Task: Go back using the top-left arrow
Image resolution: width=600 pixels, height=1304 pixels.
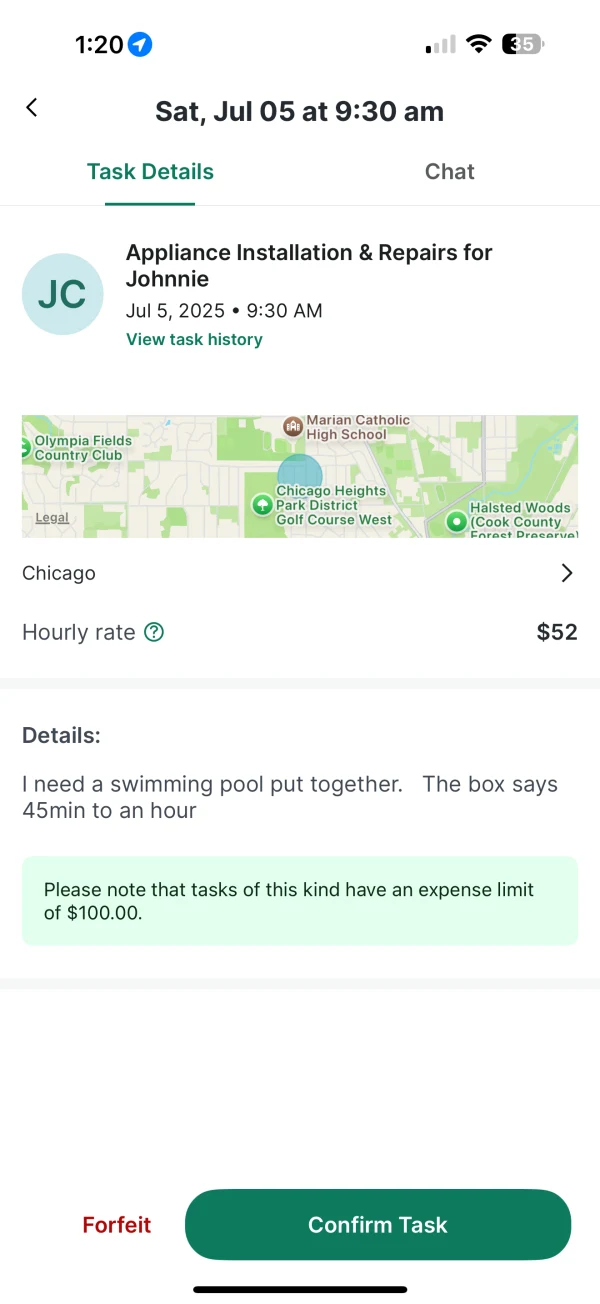Action: coord(32,108)
